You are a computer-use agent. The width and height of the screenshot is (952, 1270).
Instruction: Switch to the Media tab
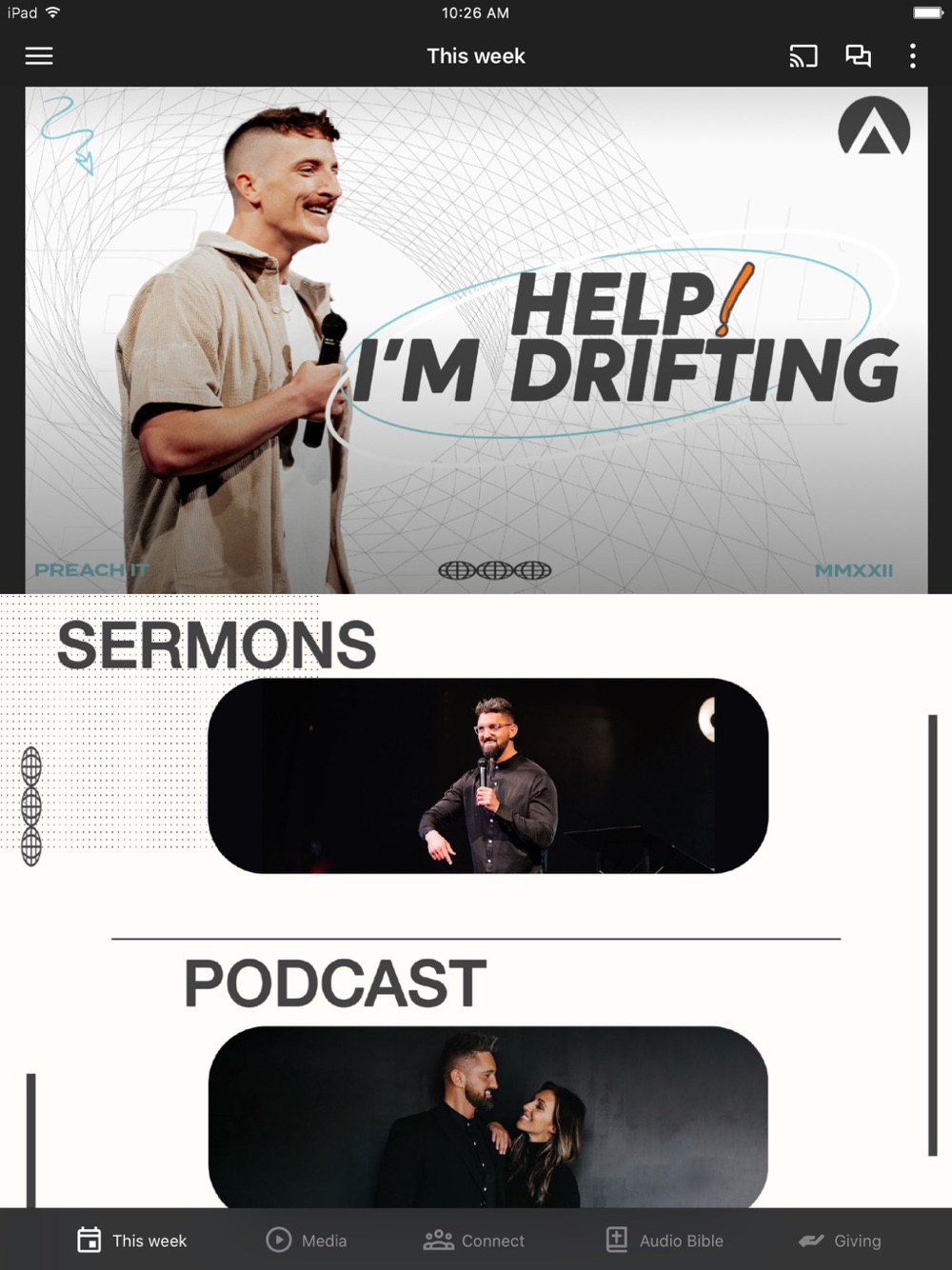click(307, 1240)
